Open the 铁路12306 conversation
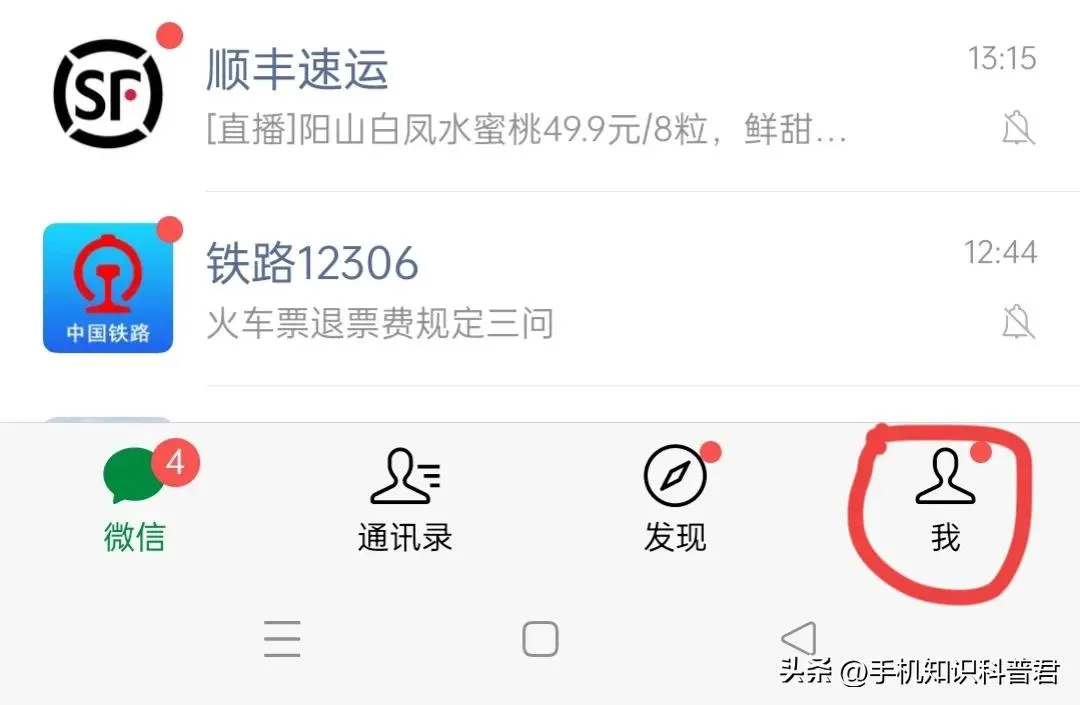The height and width of the screenshot is (705, 1080). point(540,290)
